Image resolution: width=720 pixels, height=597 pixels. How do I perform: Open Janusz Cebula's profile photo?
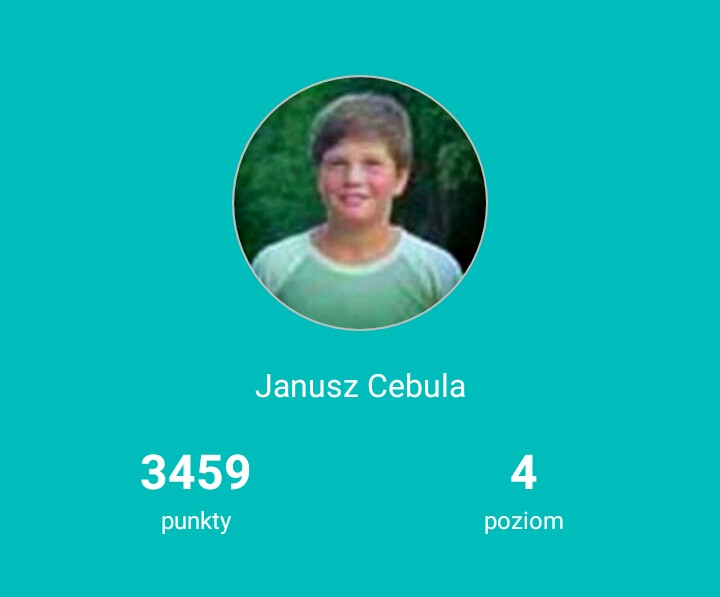(360, 203)
